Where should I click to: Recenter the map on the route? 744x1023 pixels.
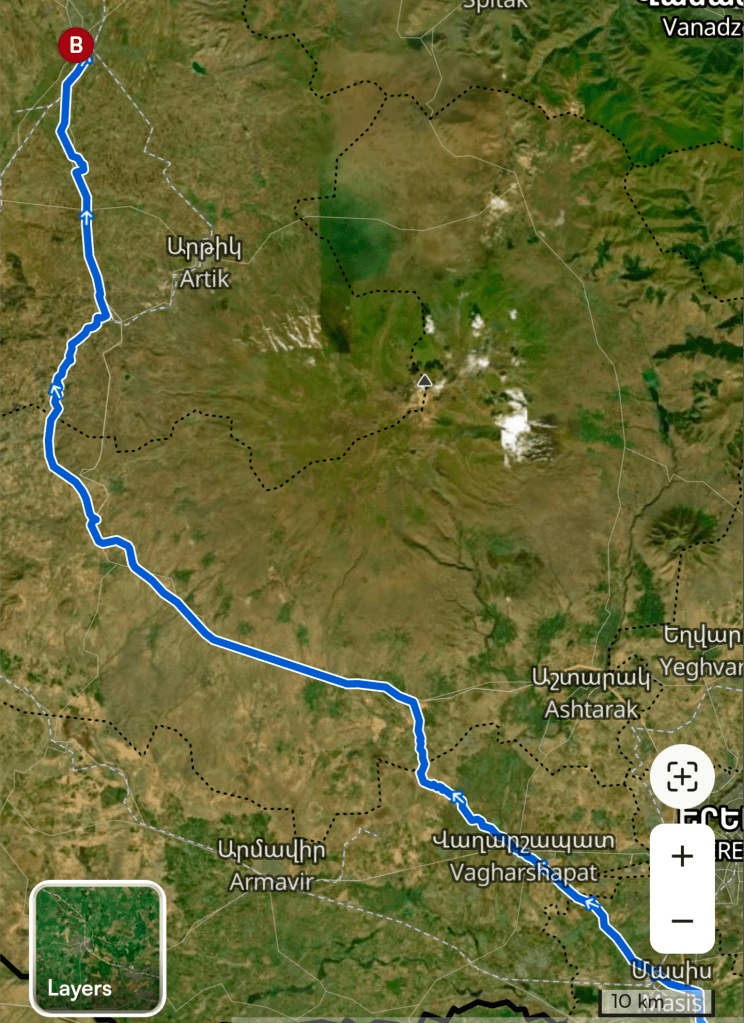click(682, 776)
